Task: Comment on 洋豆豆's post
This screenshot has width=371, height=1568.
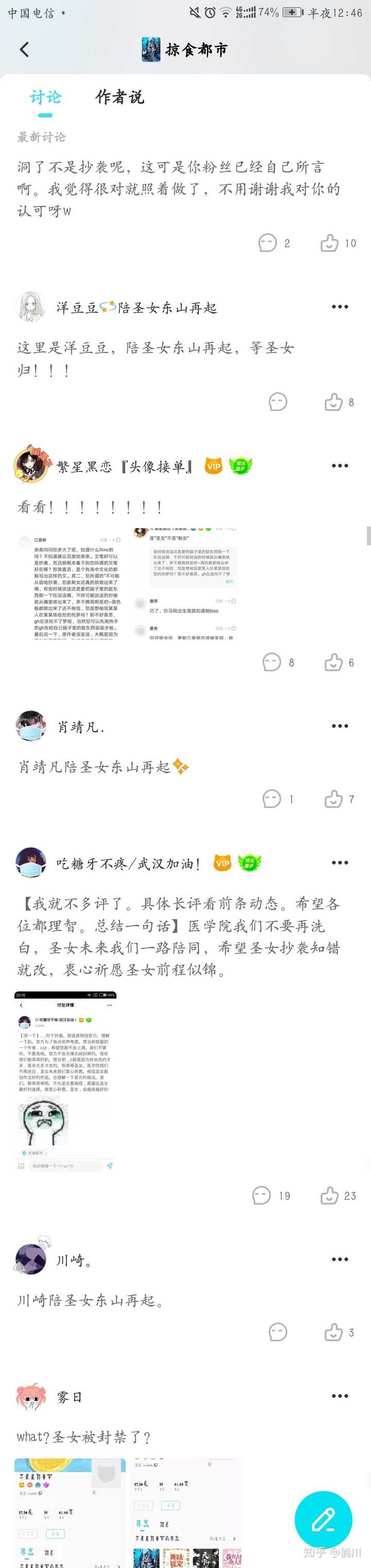Action: [x=278, y=402]
